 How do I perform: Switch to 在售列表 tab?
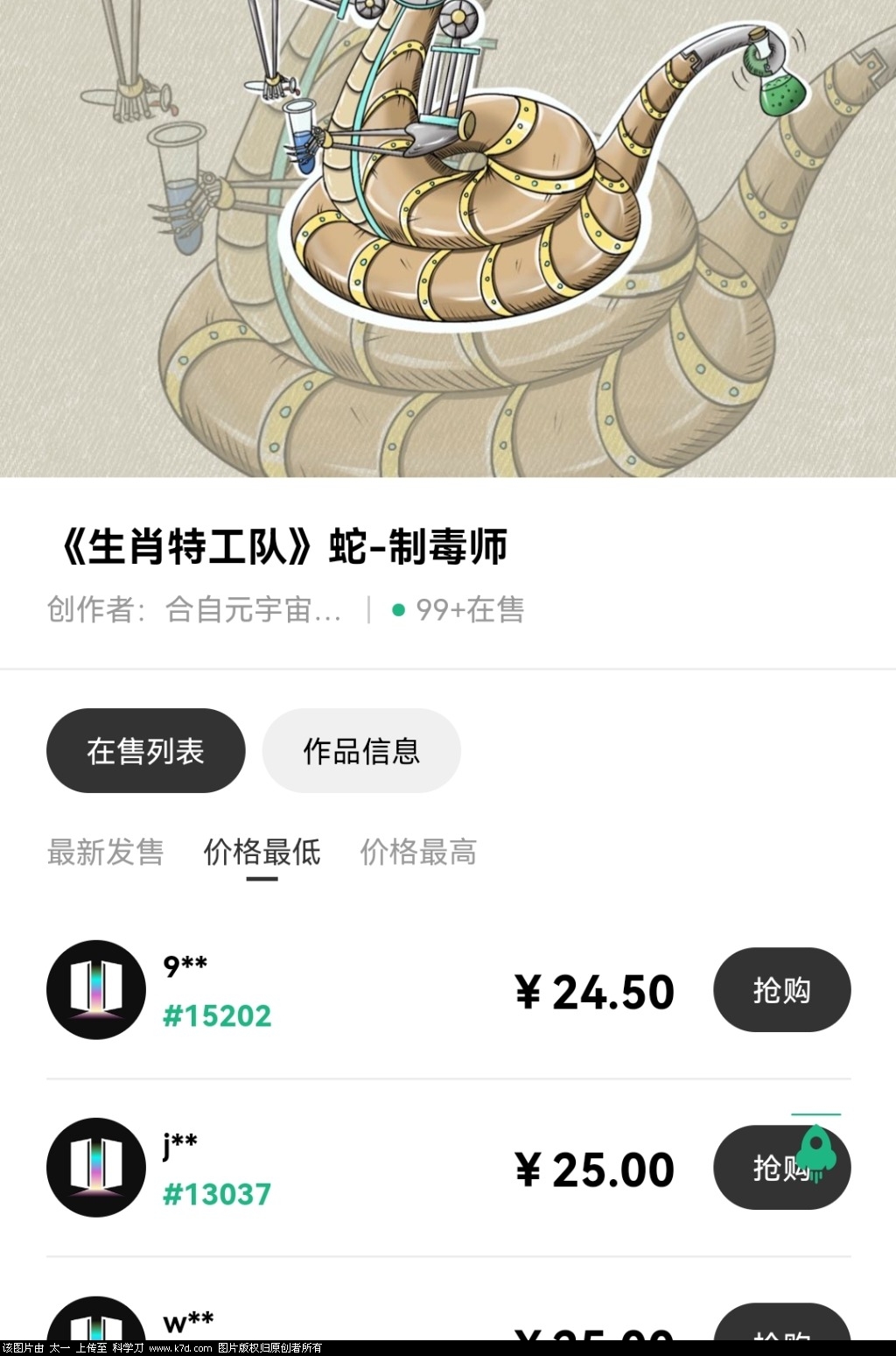(145, 751)
